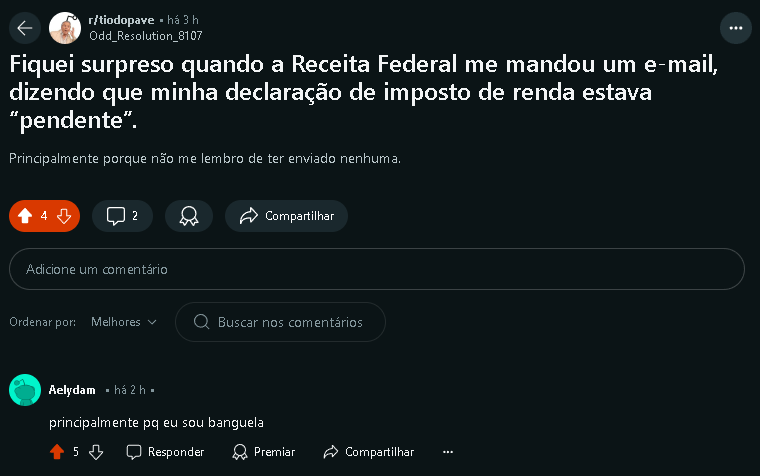Open Aelydam's profile
Screen dimensions: 760x476
72,389
